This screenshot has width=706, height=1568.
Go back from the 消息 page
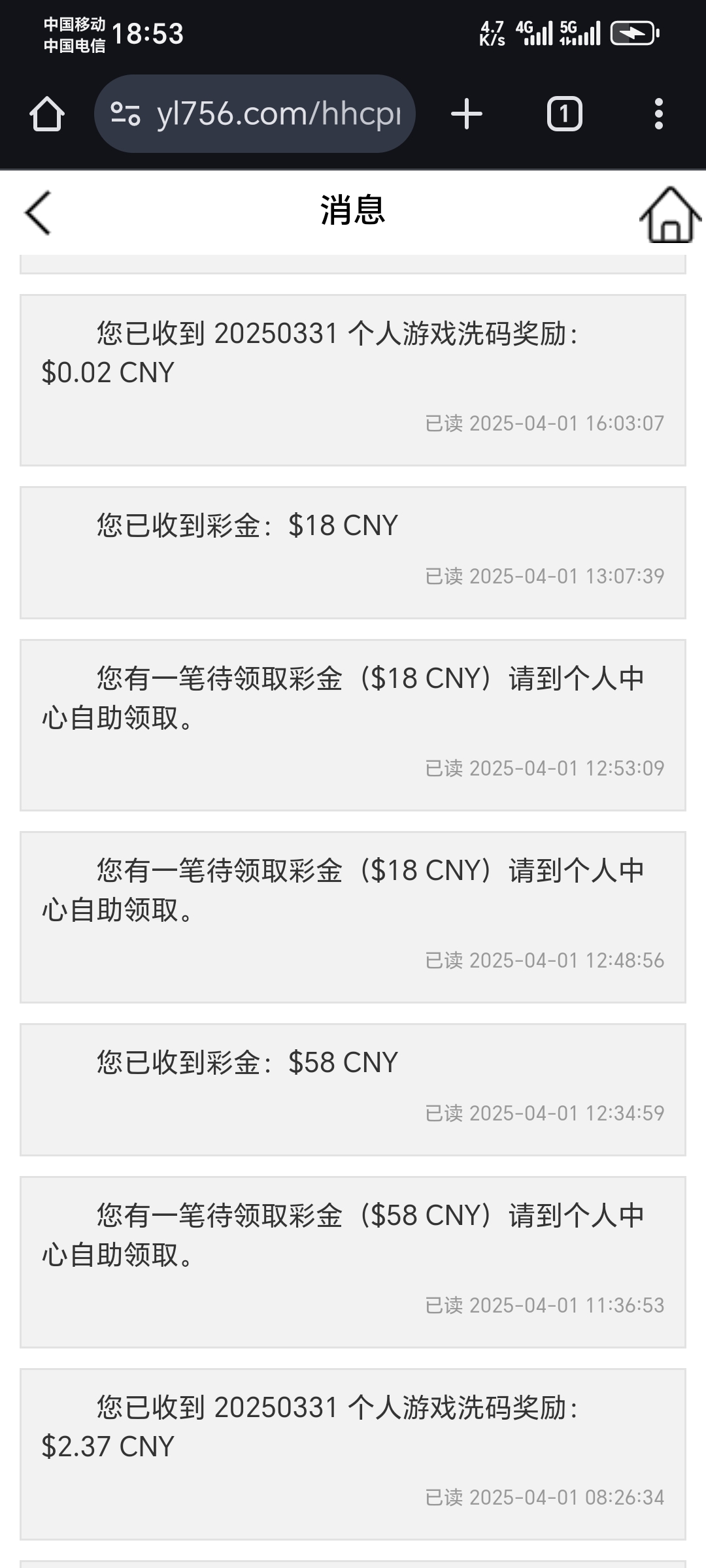tap(38, 212)
